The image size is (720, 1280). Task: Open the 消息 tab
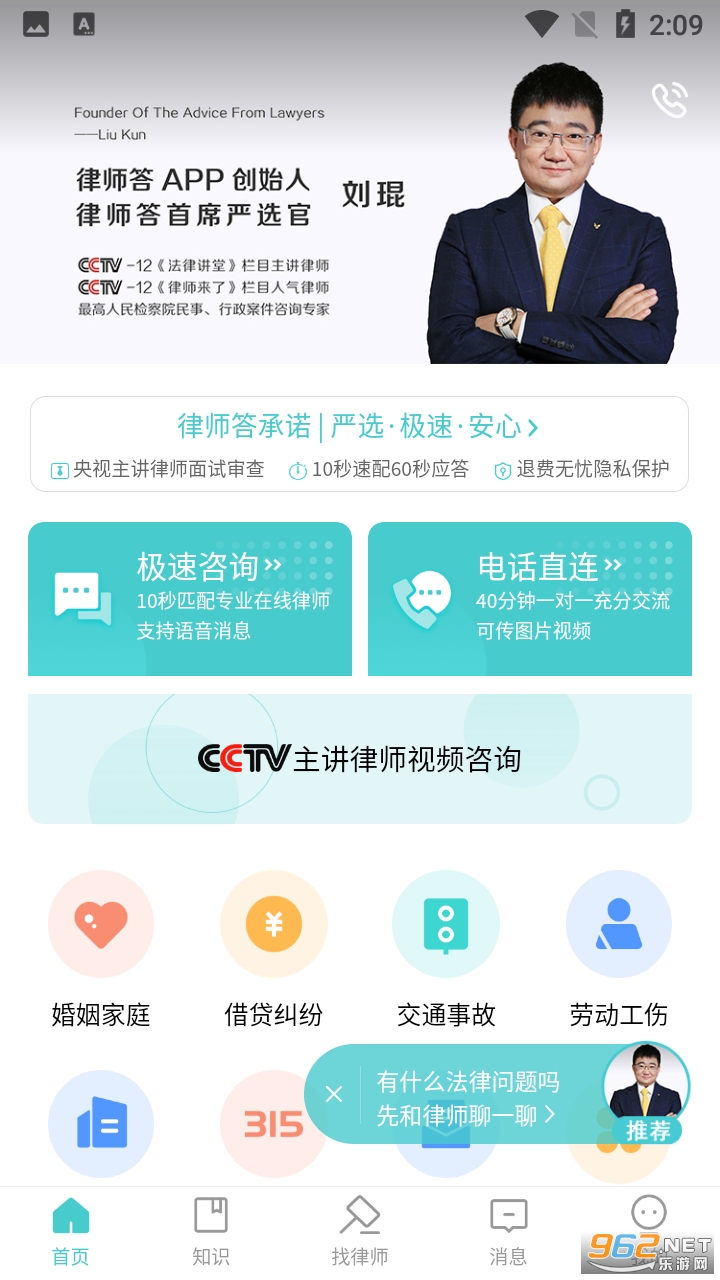pyautogui.click(x=508, y=1232)
